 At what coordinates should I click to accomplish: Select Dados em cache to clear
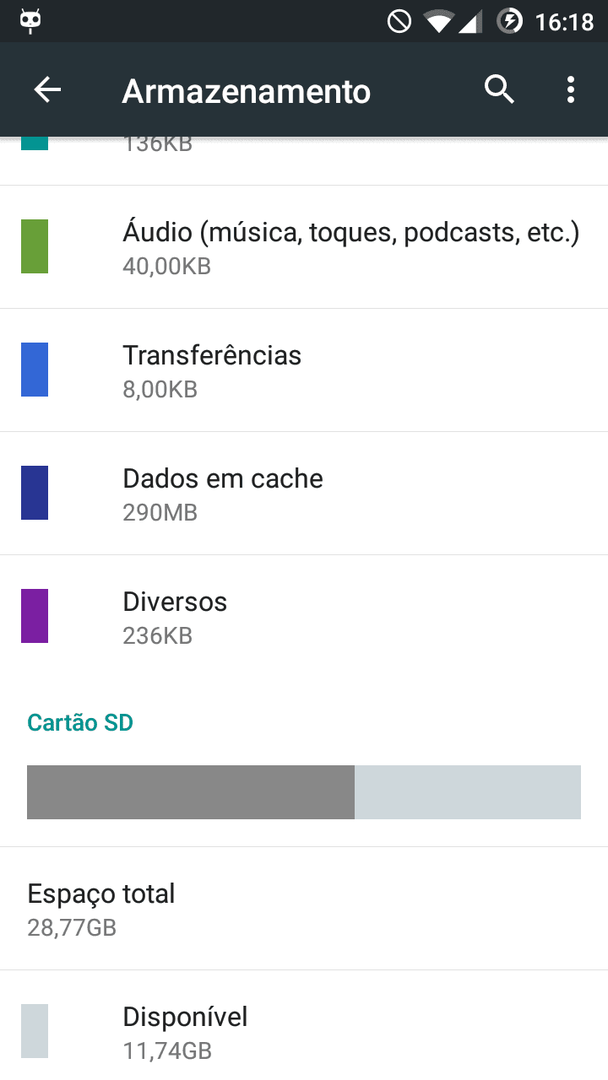click(x=304, y=494)
